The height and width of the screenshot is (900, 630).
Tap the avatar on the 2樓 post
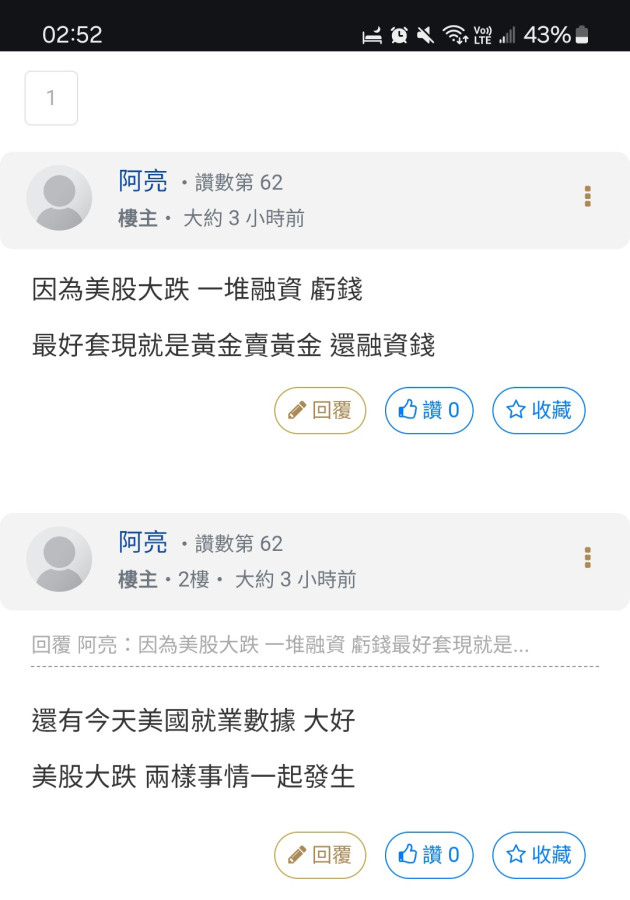click(59, 559)
